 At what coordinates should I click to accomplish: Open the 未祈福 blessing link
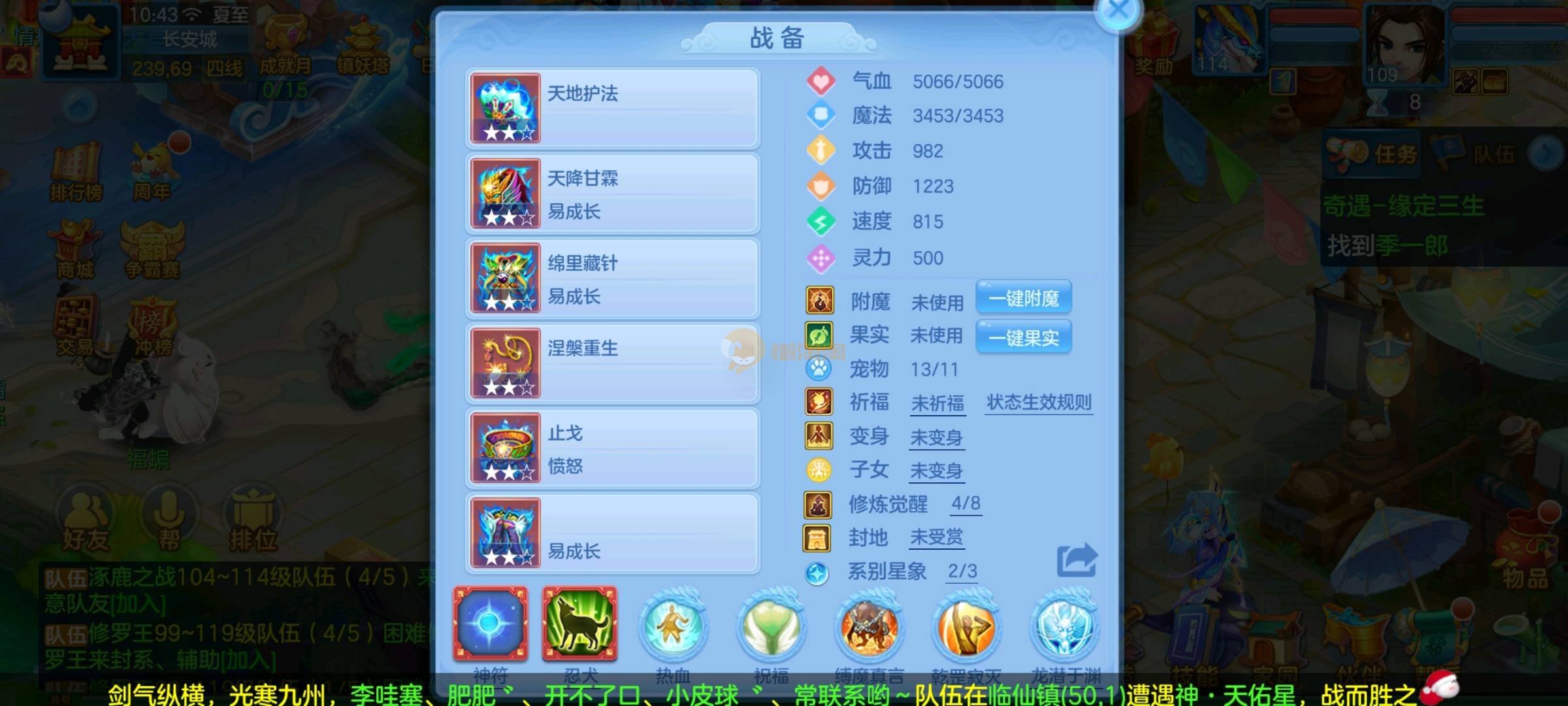(x=938, y=403)
